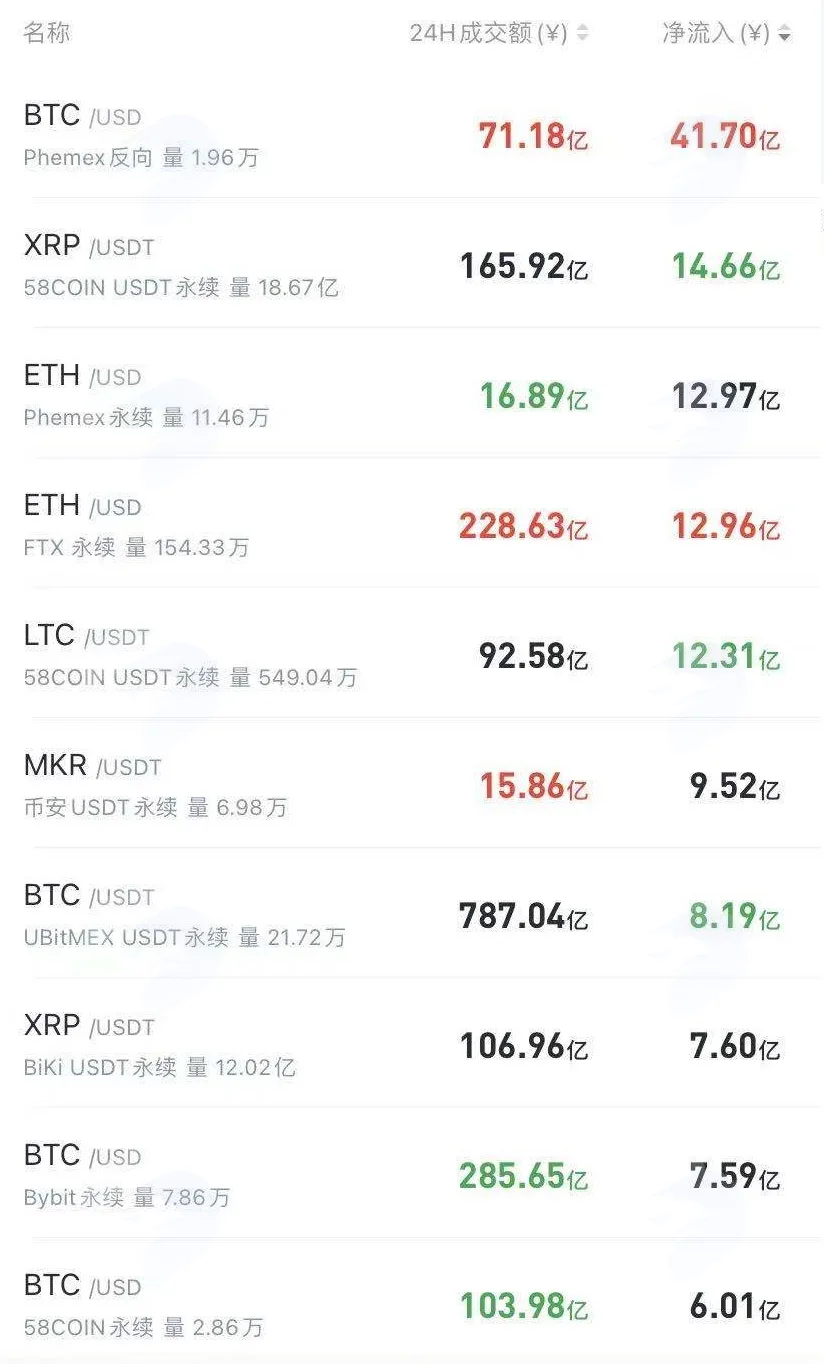This screenshot has height=1364, width=824.
Task: Open the BTC/USD Phemex反向 row
Action: pos(412,133)
